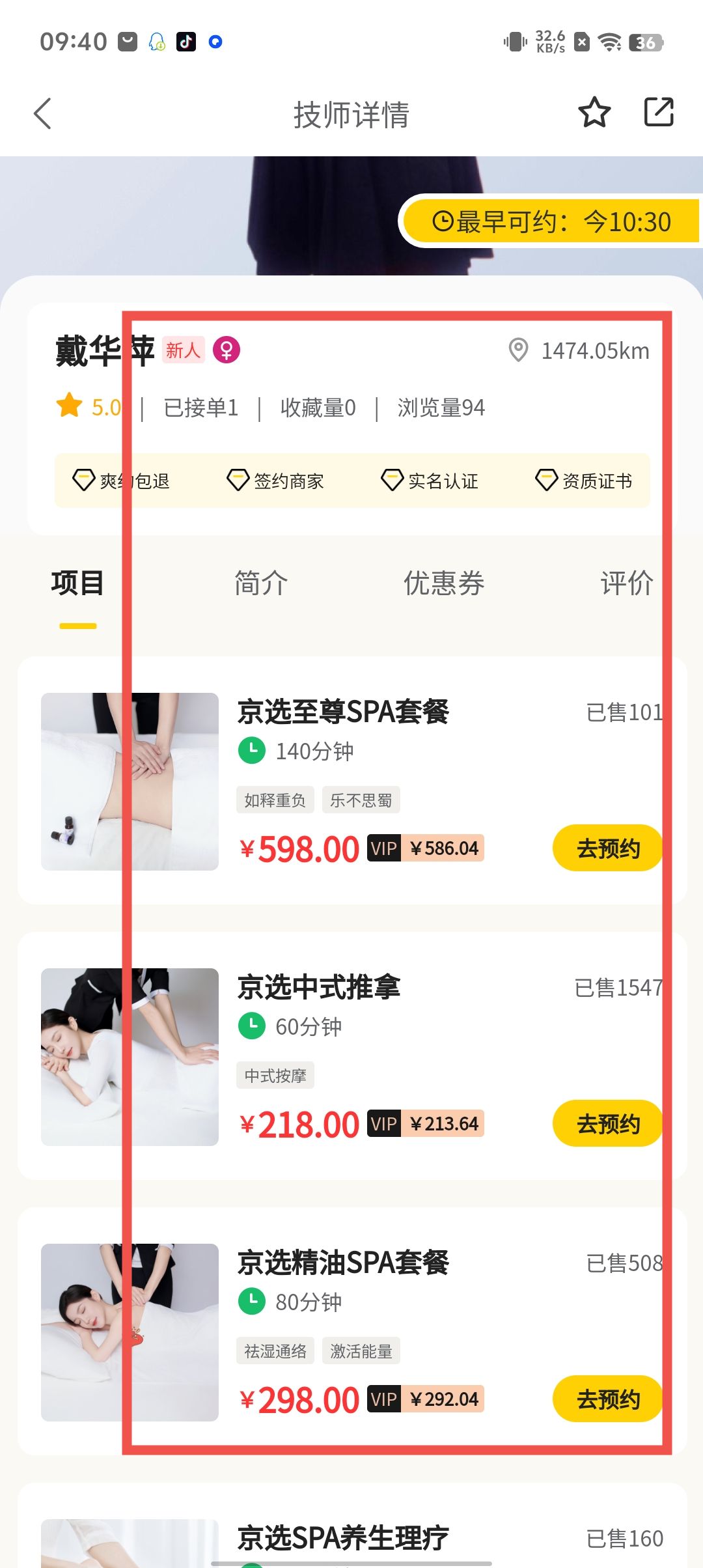Switch to the 简介 tab

(x=260, y=583)
